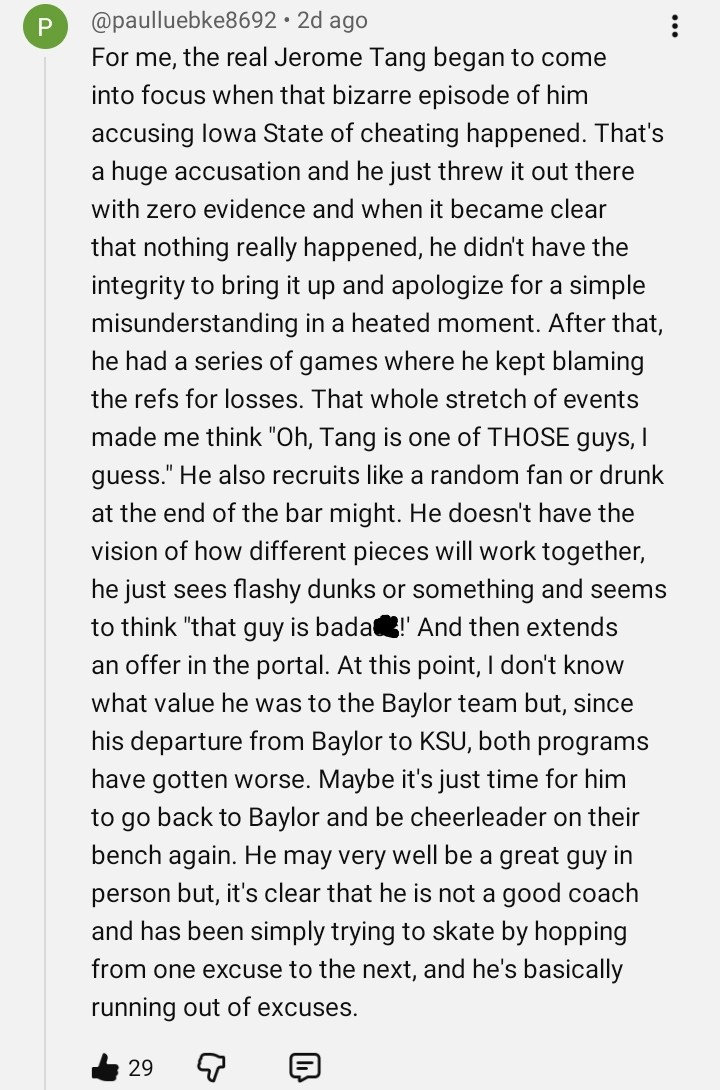Open the comment's three-dot options menu
The image size is (720, 1090).
[x=676, y=27]
